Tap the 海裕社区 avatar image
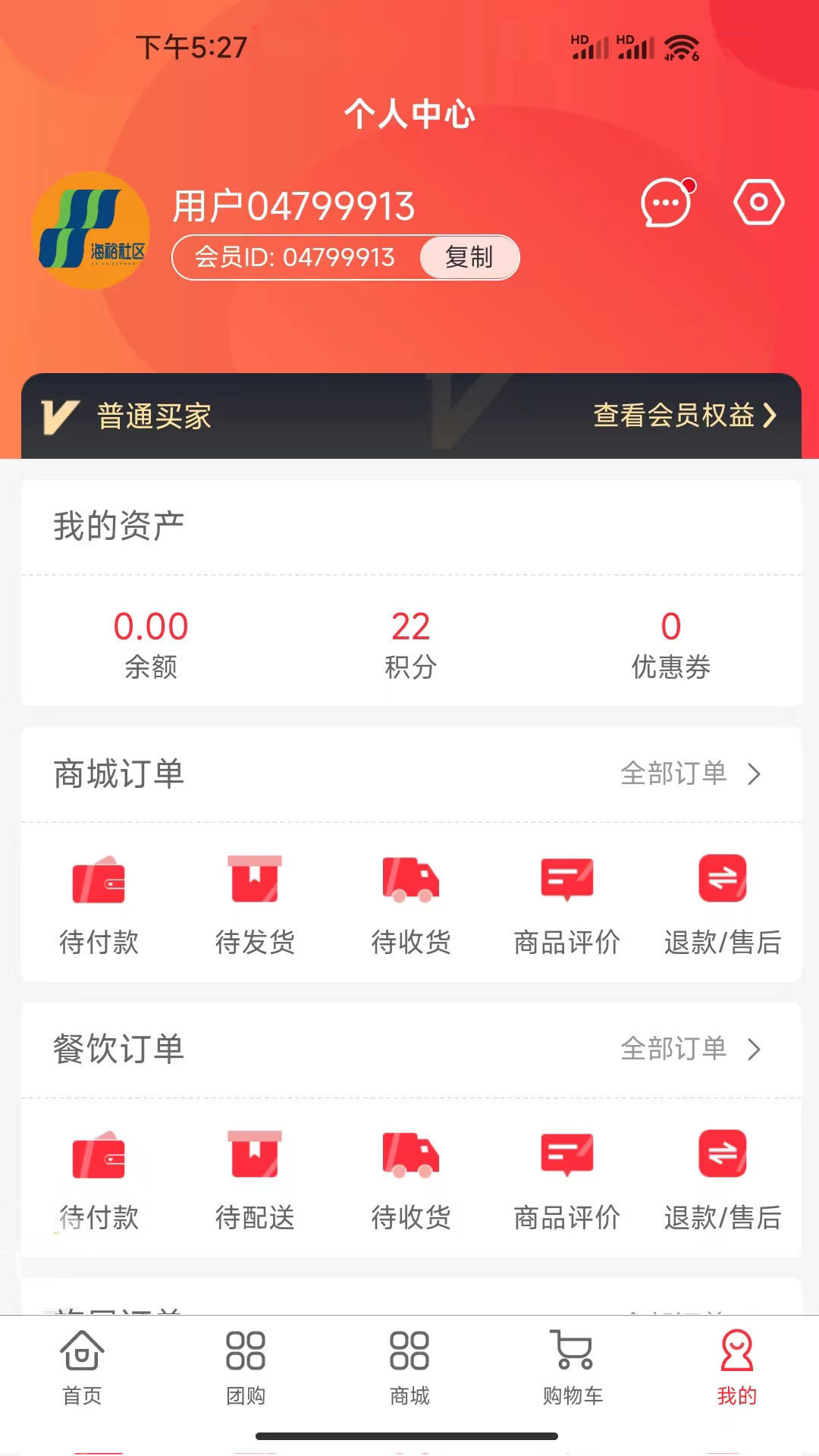This screenshot has height=1456, width=819. point(92,227)
